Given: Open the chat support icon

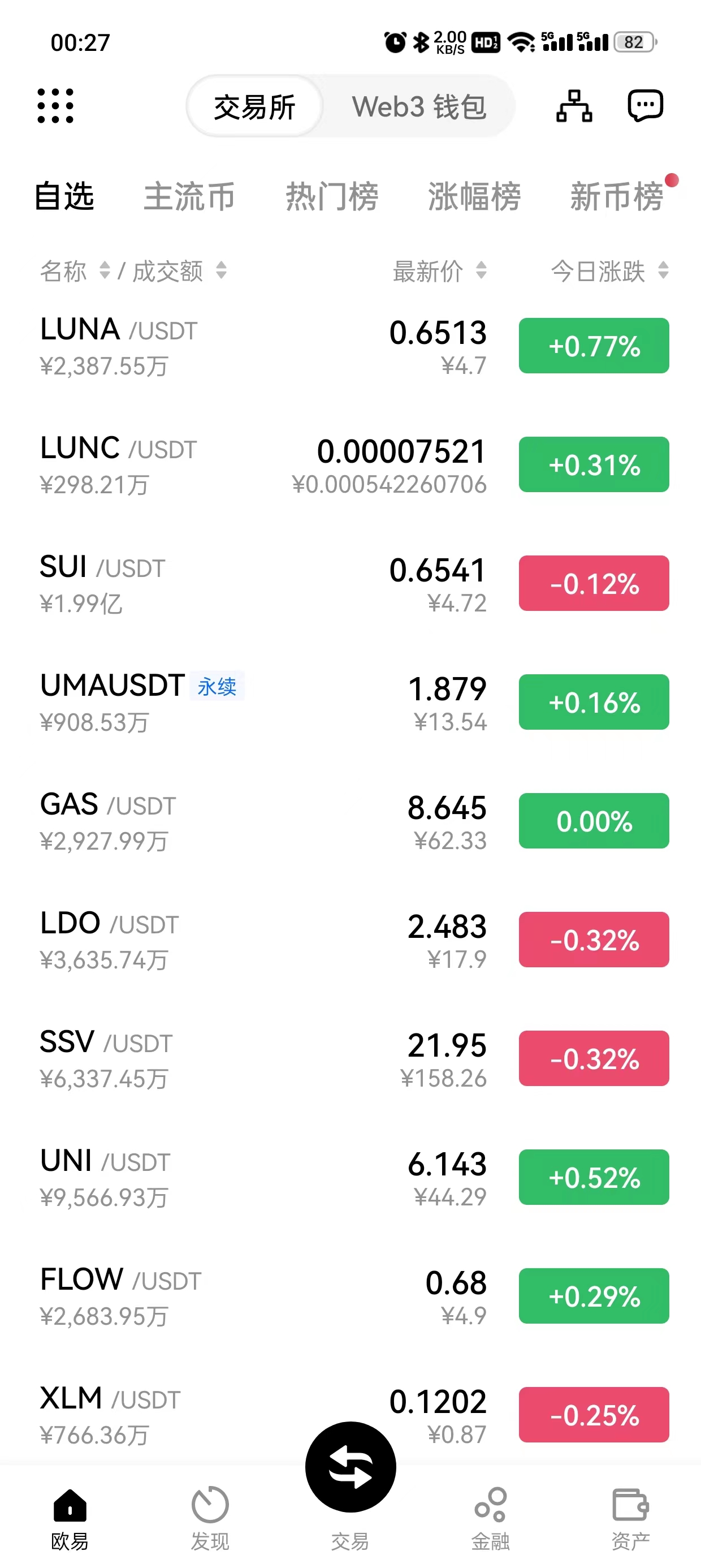Looking at the screenshot, I should pyautogui.click(x=644, y=104).
